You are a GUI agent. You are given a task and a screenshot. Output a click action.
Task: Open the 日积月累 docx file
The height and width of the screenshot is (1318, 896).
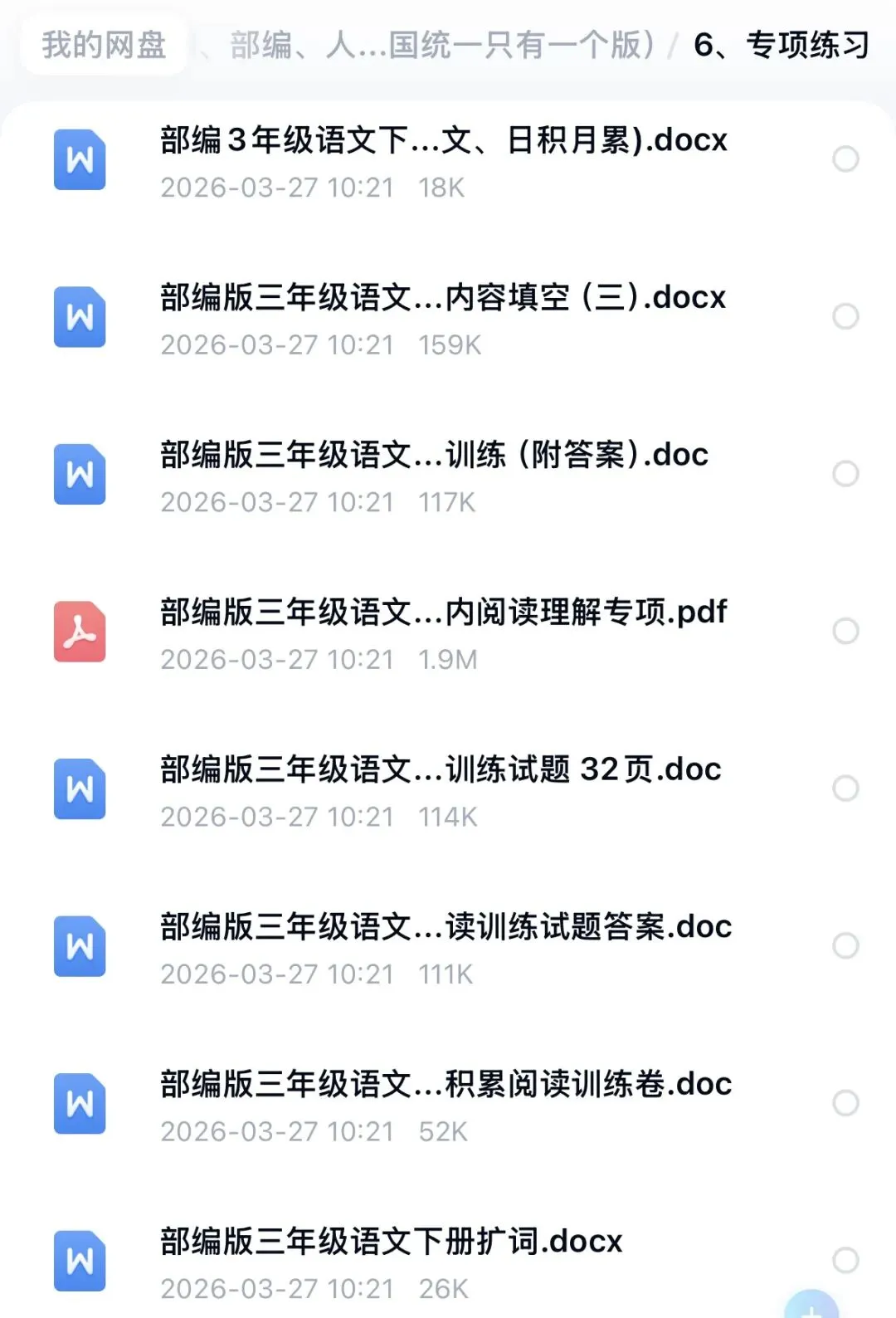click(x=443, y=140)
